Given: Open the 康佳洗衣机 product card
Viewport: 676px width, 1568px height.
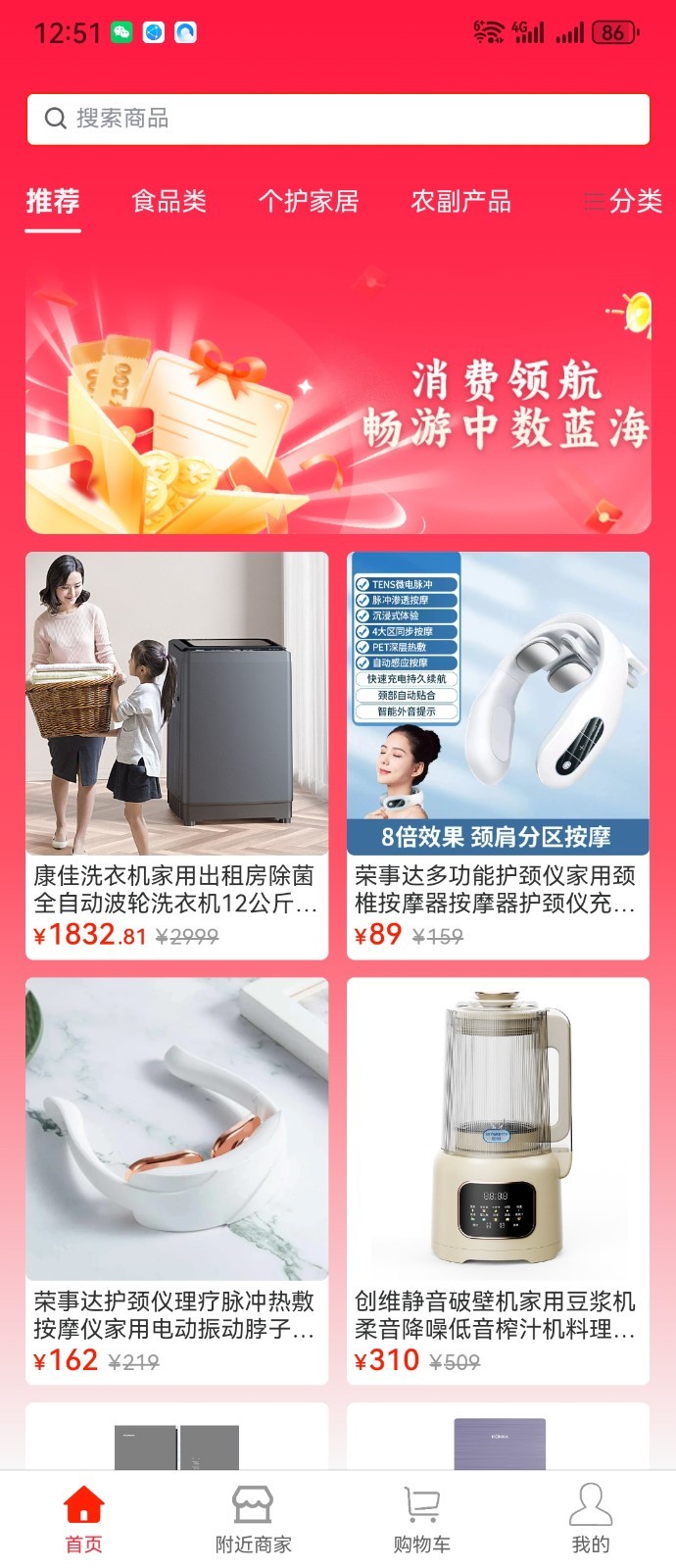Looking at the screenshot, I should (x=176, y=755).
